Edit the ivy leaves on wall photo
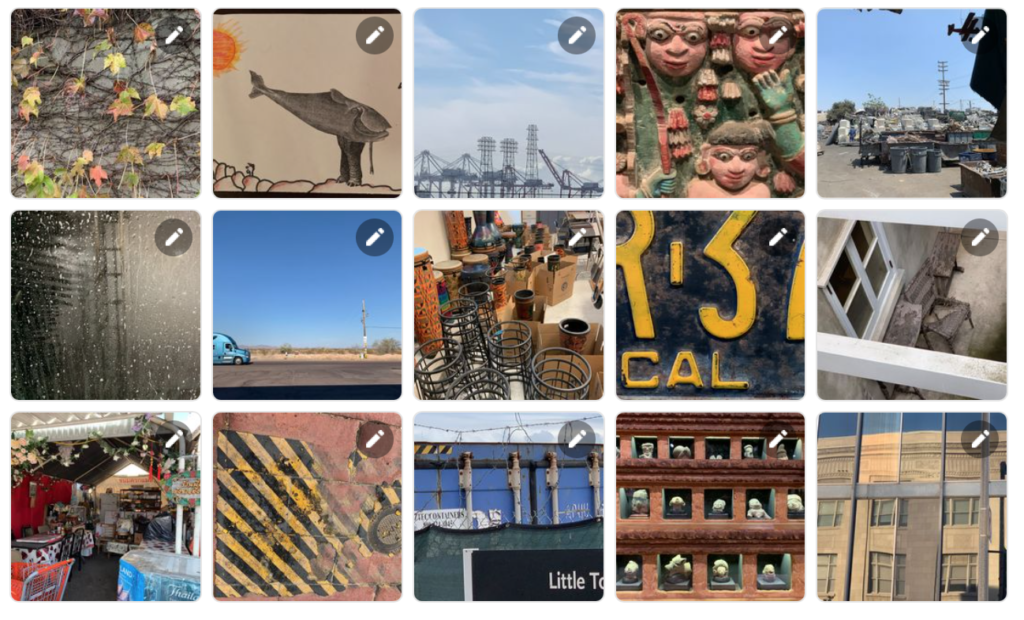The width and height of the screenshot is (1024, 620). [174, 36]
